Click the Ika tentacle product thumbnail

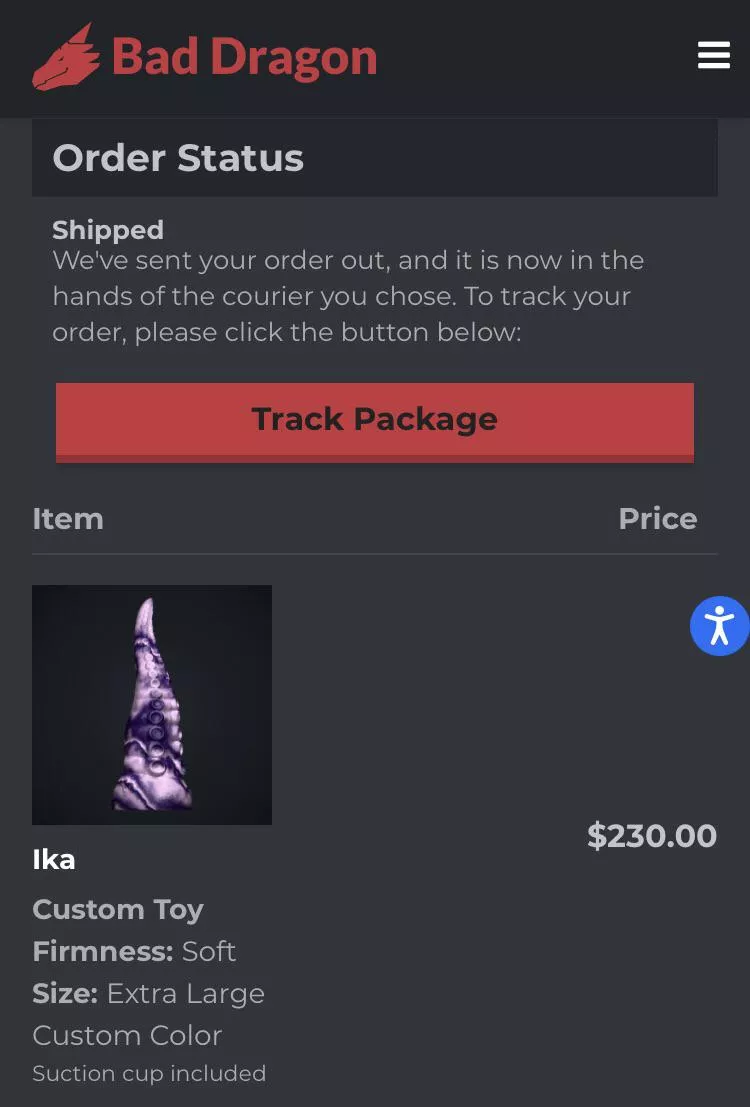coord(152,704)
